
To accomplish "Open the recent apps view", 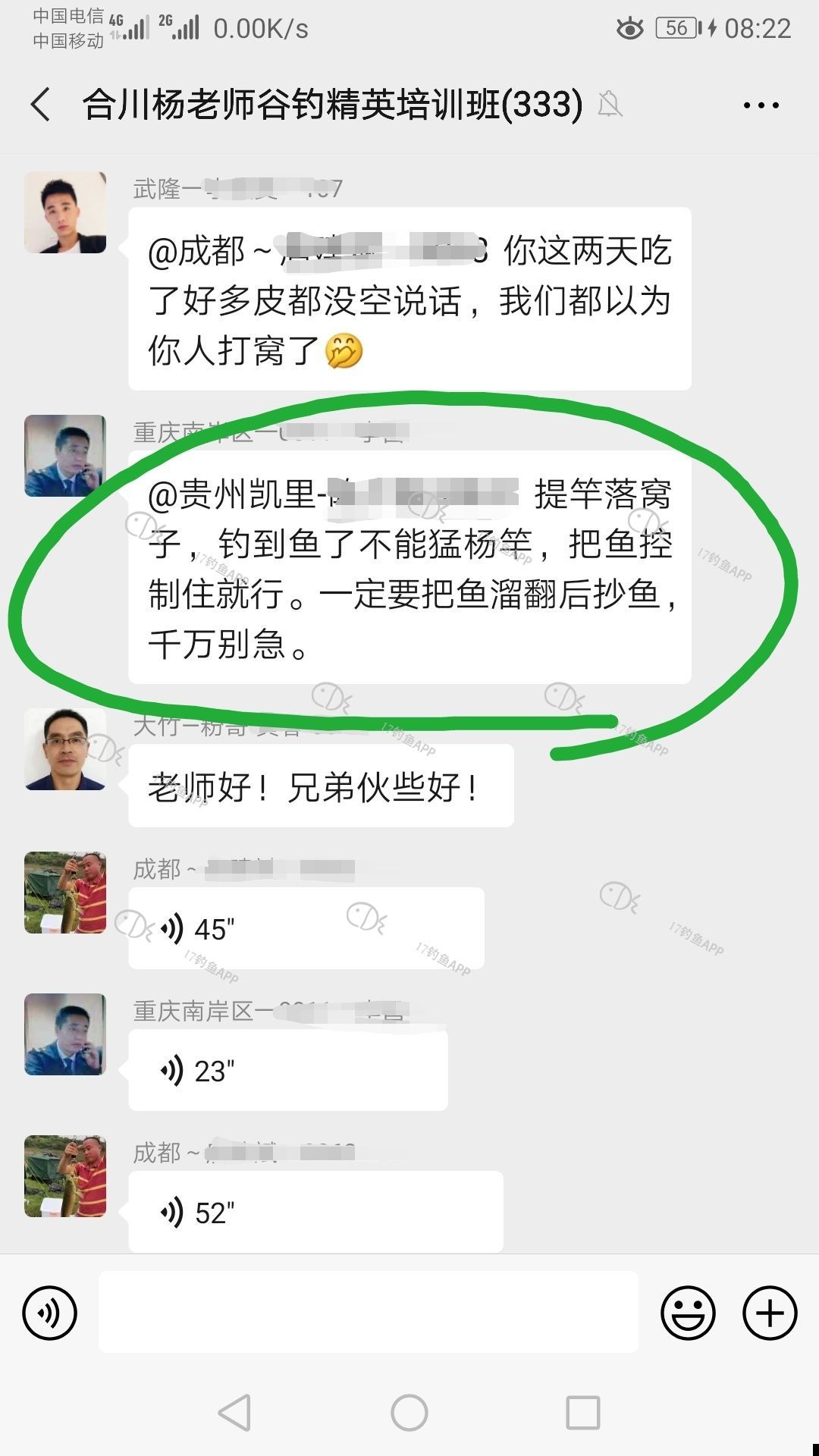I will (582, 1413).
